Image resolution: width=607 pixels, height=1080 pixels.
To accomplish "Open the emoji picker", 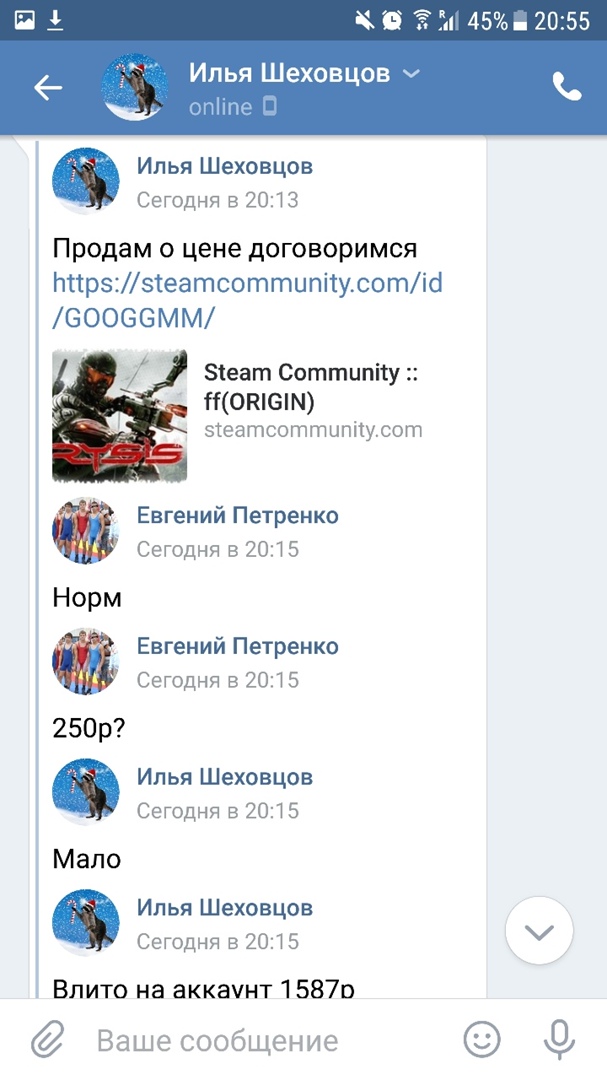I will pyautogui.click(x=482, y=1040).
